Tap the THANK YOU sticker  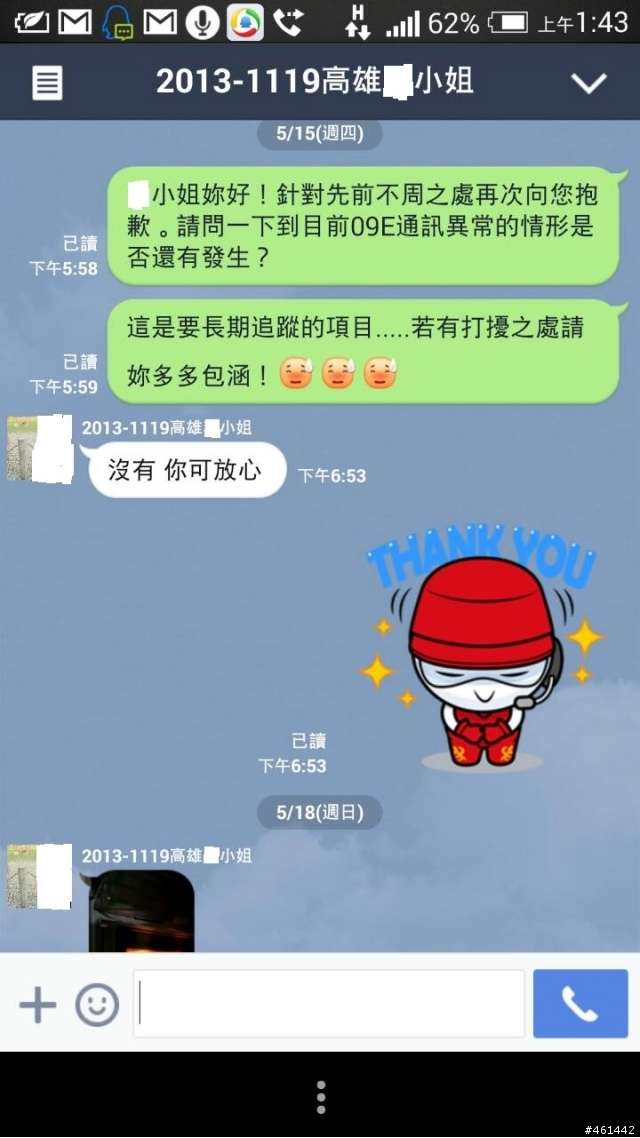point(482,646)
